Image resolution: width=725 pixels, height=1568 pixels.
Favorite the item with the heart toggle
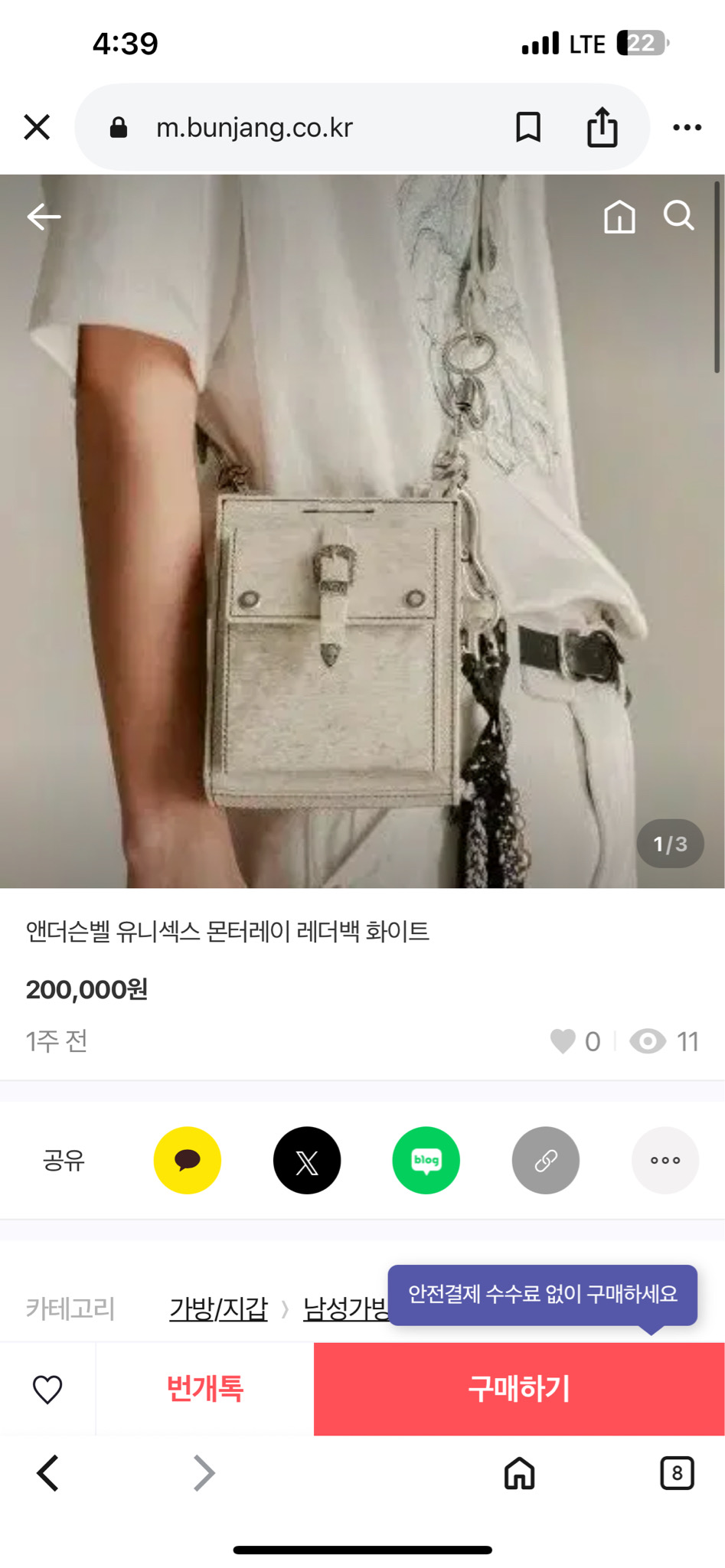(47, 1387)
